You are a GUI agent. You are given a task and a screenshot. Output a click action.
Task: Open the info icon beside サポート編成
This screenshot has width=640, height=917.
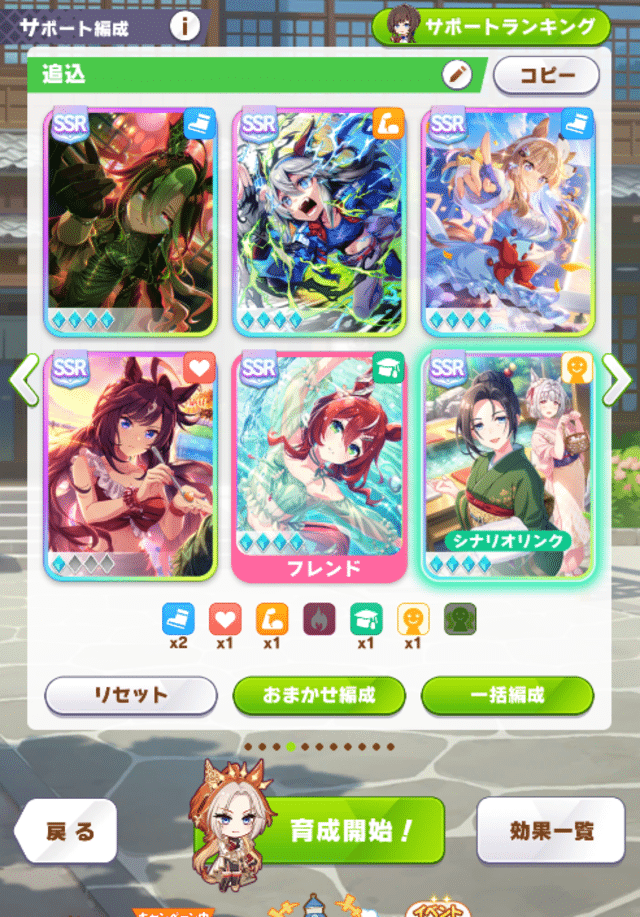(x=184, y=24)
